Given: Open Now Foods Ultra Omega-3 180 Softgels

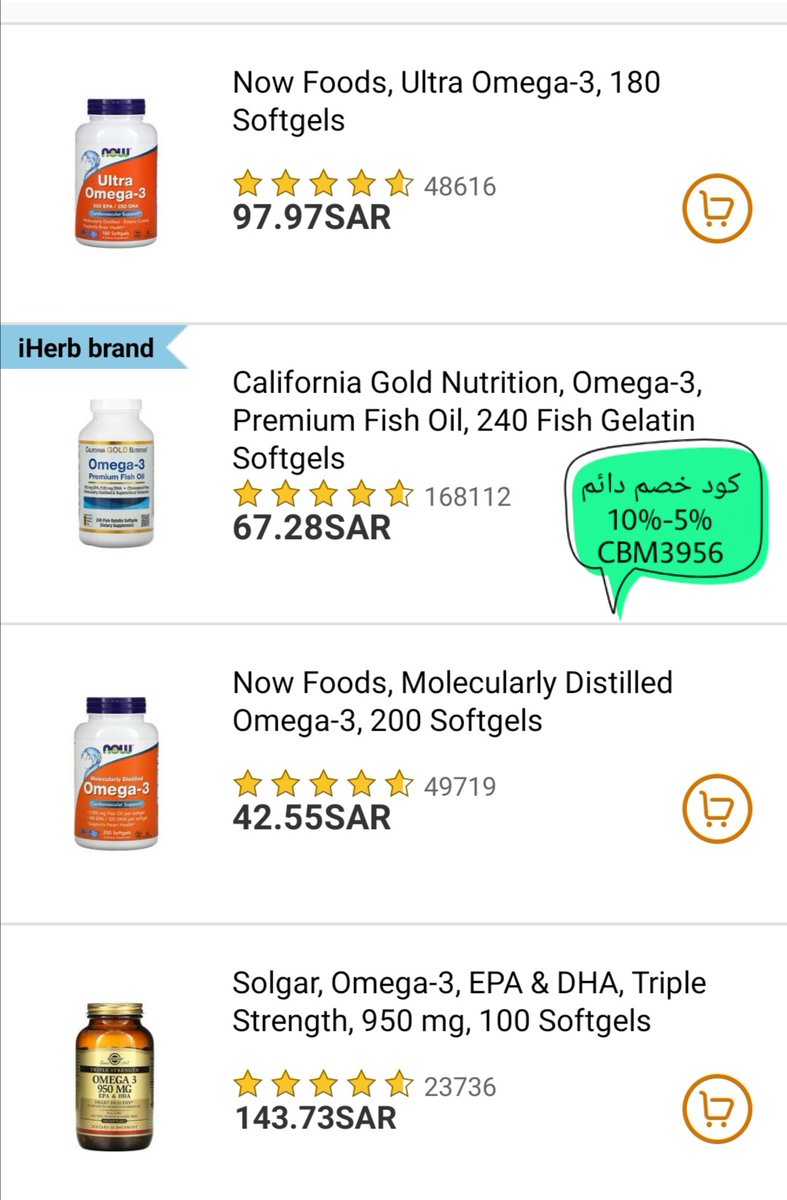Looking at the screenshot, I should (446, 101).
